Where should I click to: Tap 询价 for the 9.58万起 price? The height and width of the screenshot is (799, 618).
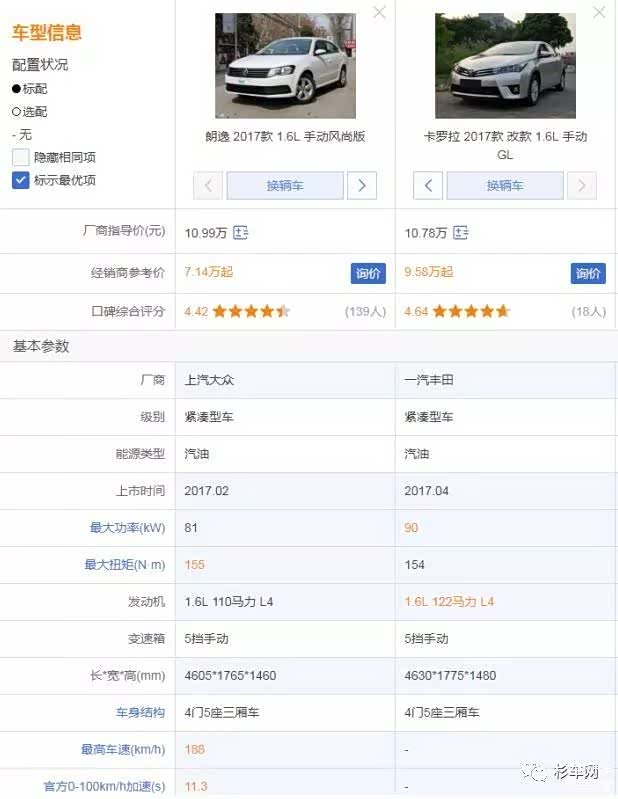pyautogui.click(x=588, y=273)
